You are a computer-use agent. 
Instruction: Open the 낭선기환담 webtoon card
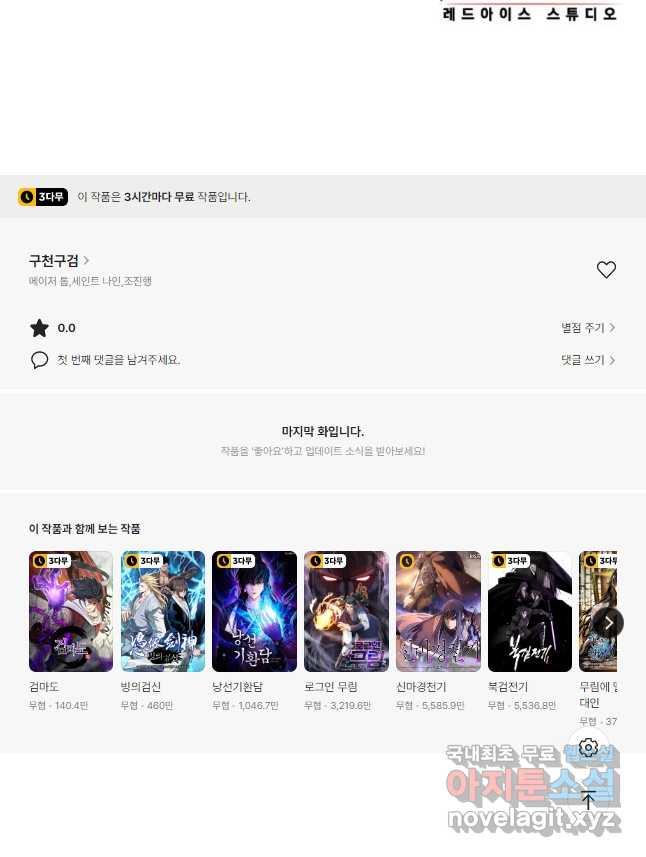point(254,611)
